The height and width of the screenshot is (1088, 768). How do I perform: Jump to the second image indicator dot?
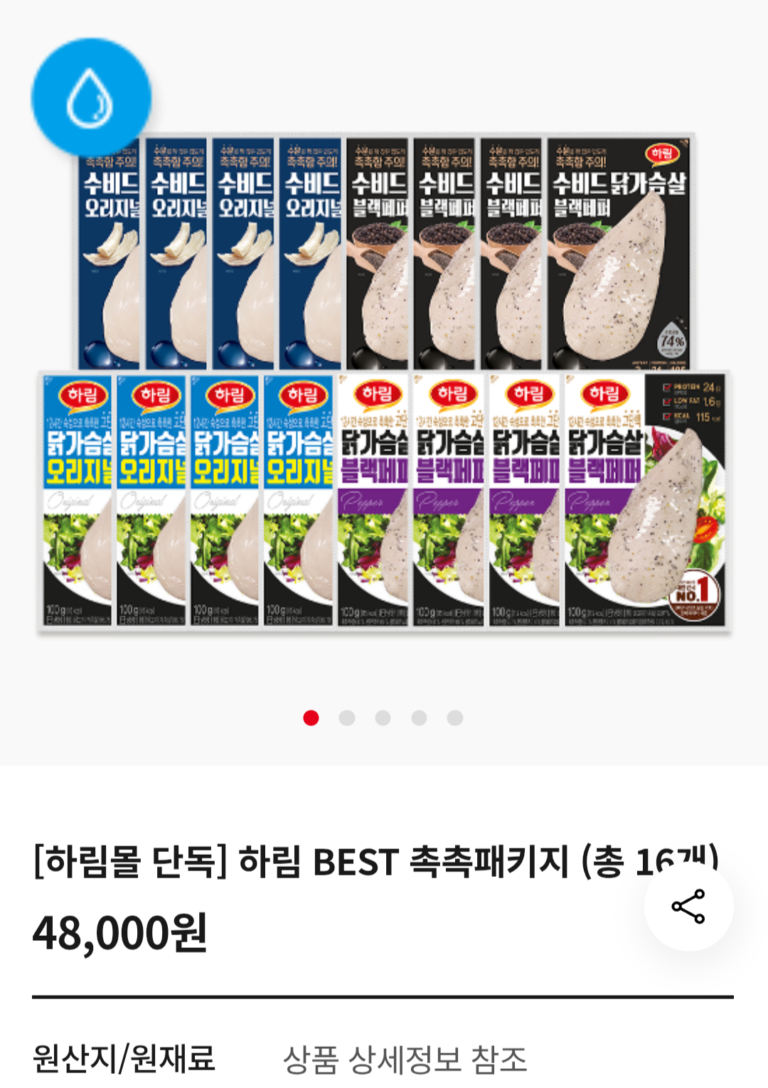pos(347,718)
